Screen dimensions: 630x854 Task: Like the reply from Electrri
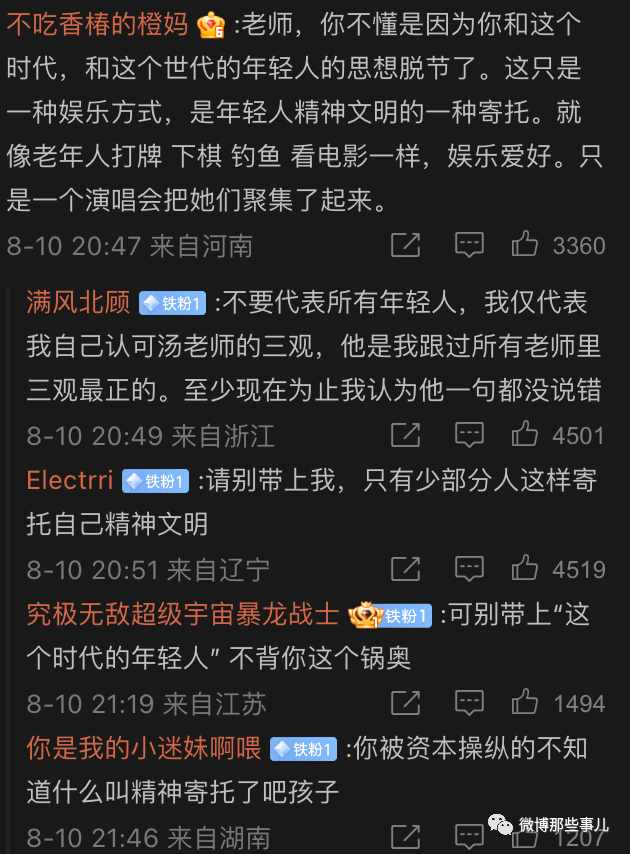525,569
